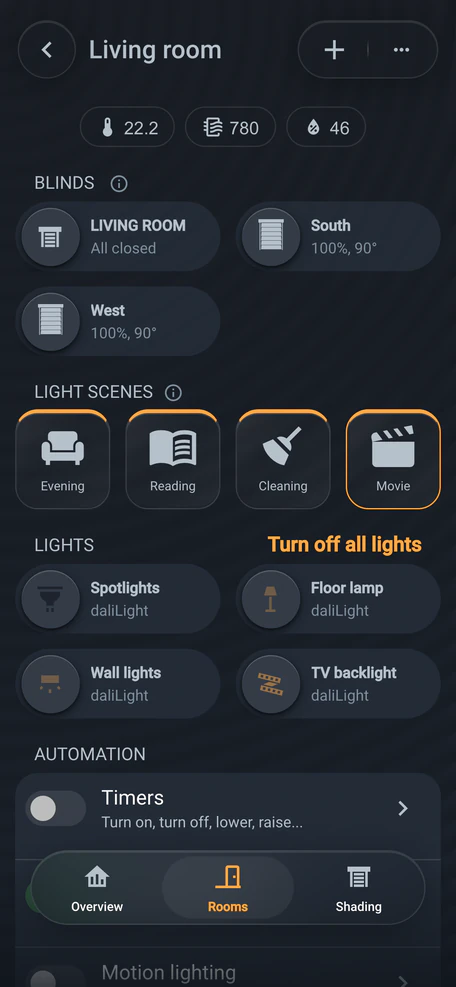
Task: Open the three-dot overflow menu
Action: [x=401, y=50]
